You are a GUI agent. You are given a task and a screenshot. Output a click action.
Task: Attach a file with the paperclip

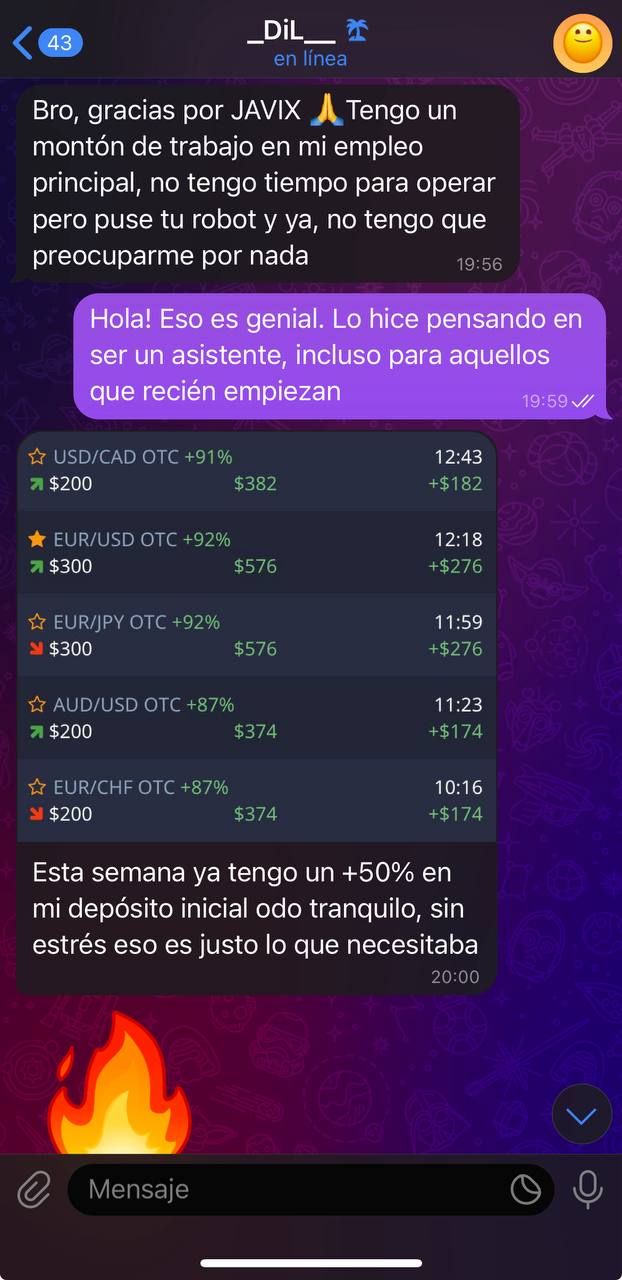[34, 1189]
